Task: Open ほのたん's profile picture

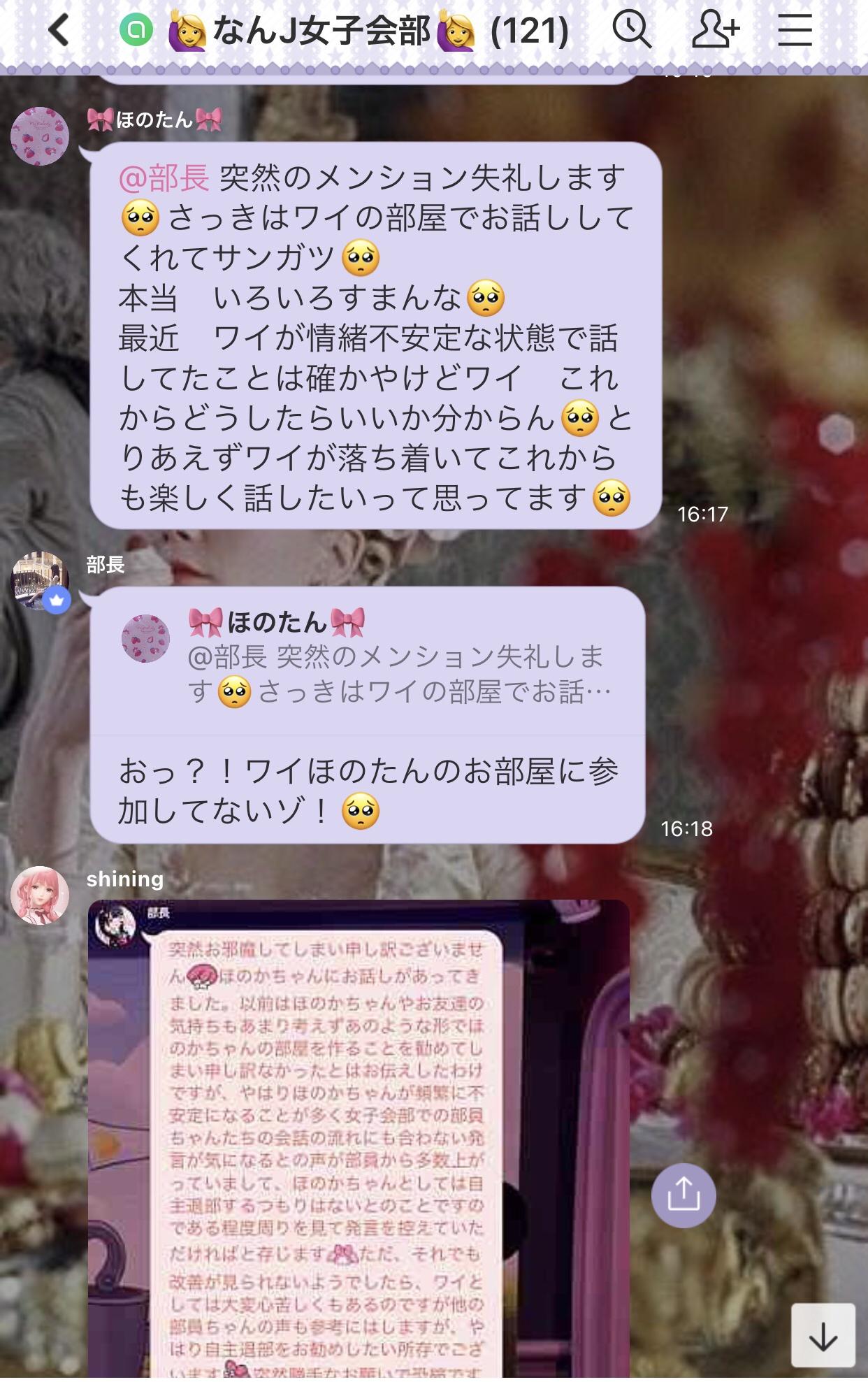Action: coord(40,136)
